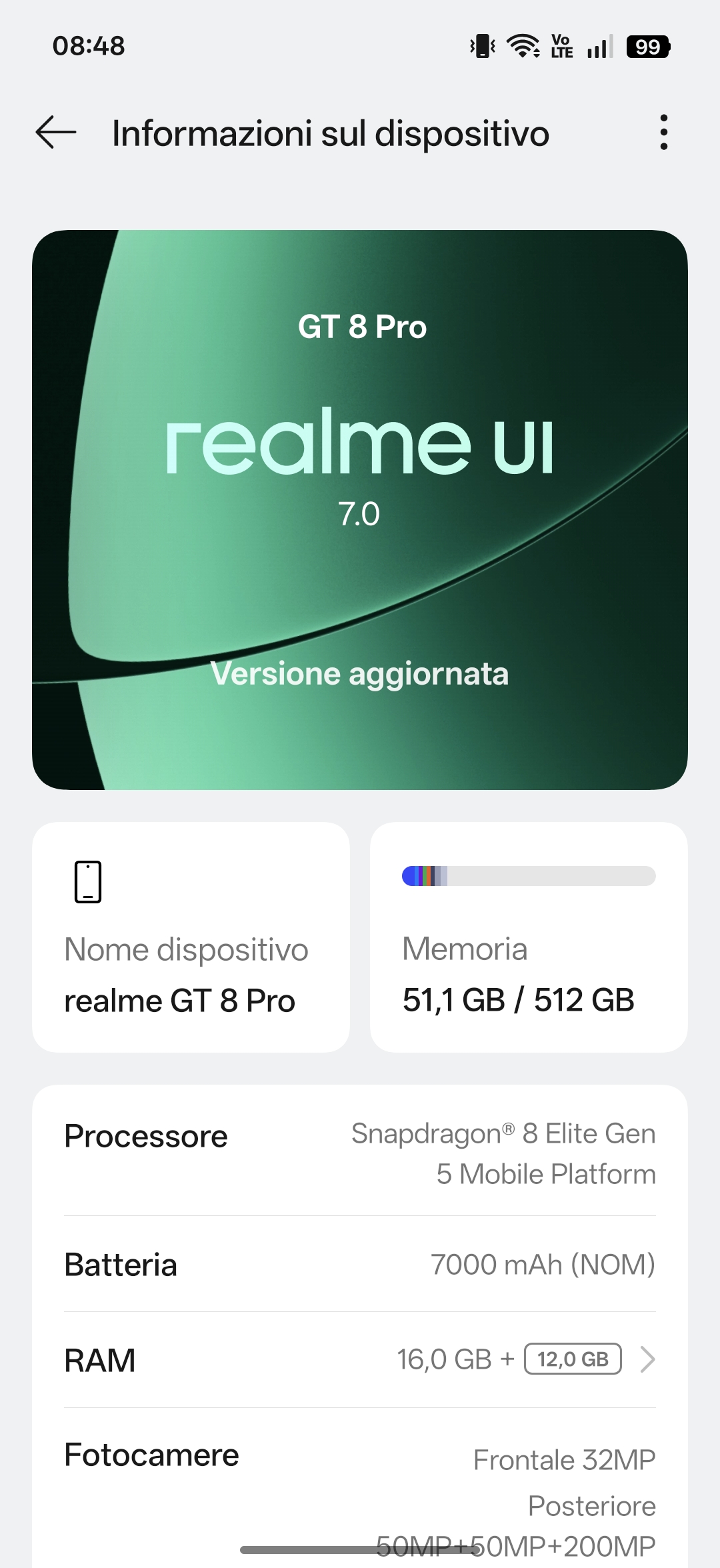Open the Nome dispositivo card
The image size is (720, 1568).
click(x=191, y=937)
